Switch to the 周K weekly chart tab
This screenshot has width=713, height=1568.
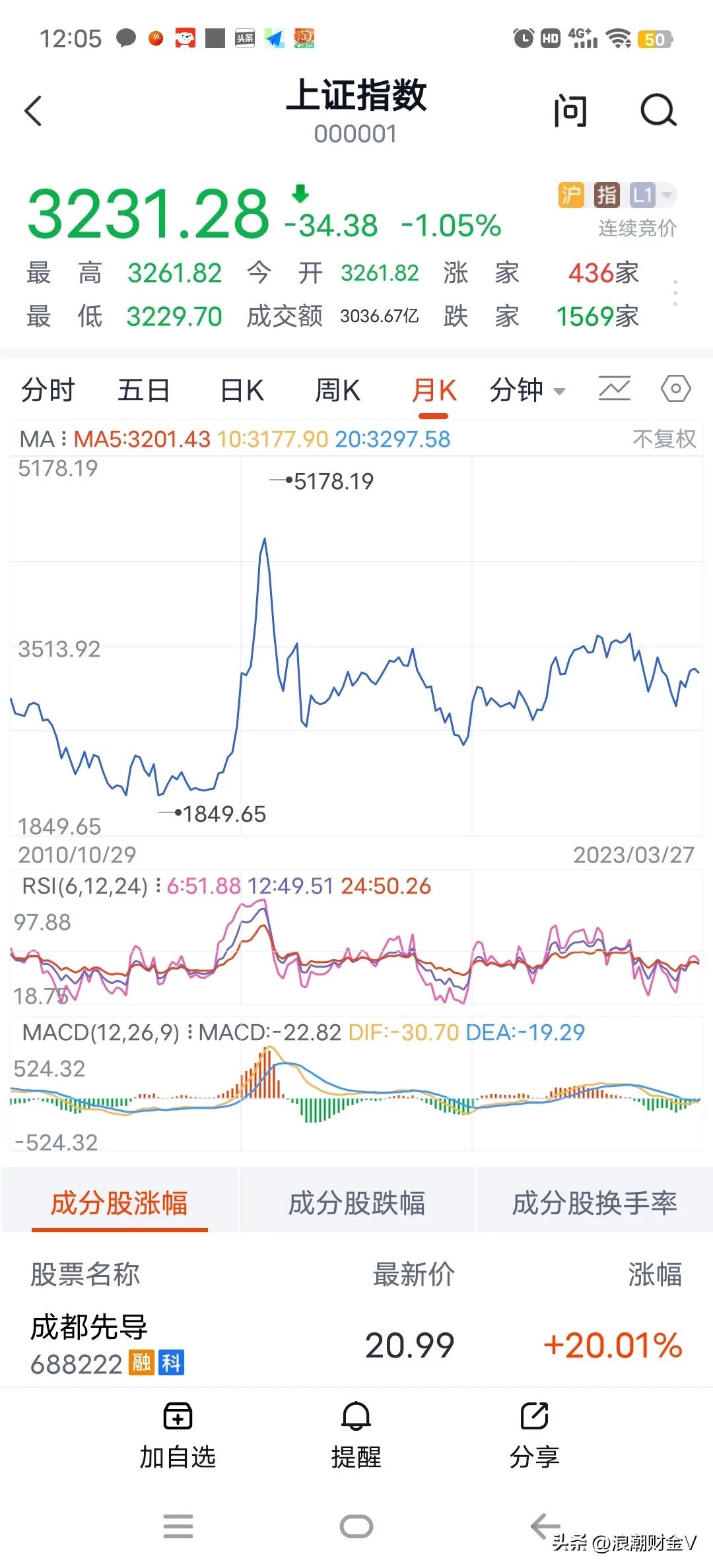337,389
